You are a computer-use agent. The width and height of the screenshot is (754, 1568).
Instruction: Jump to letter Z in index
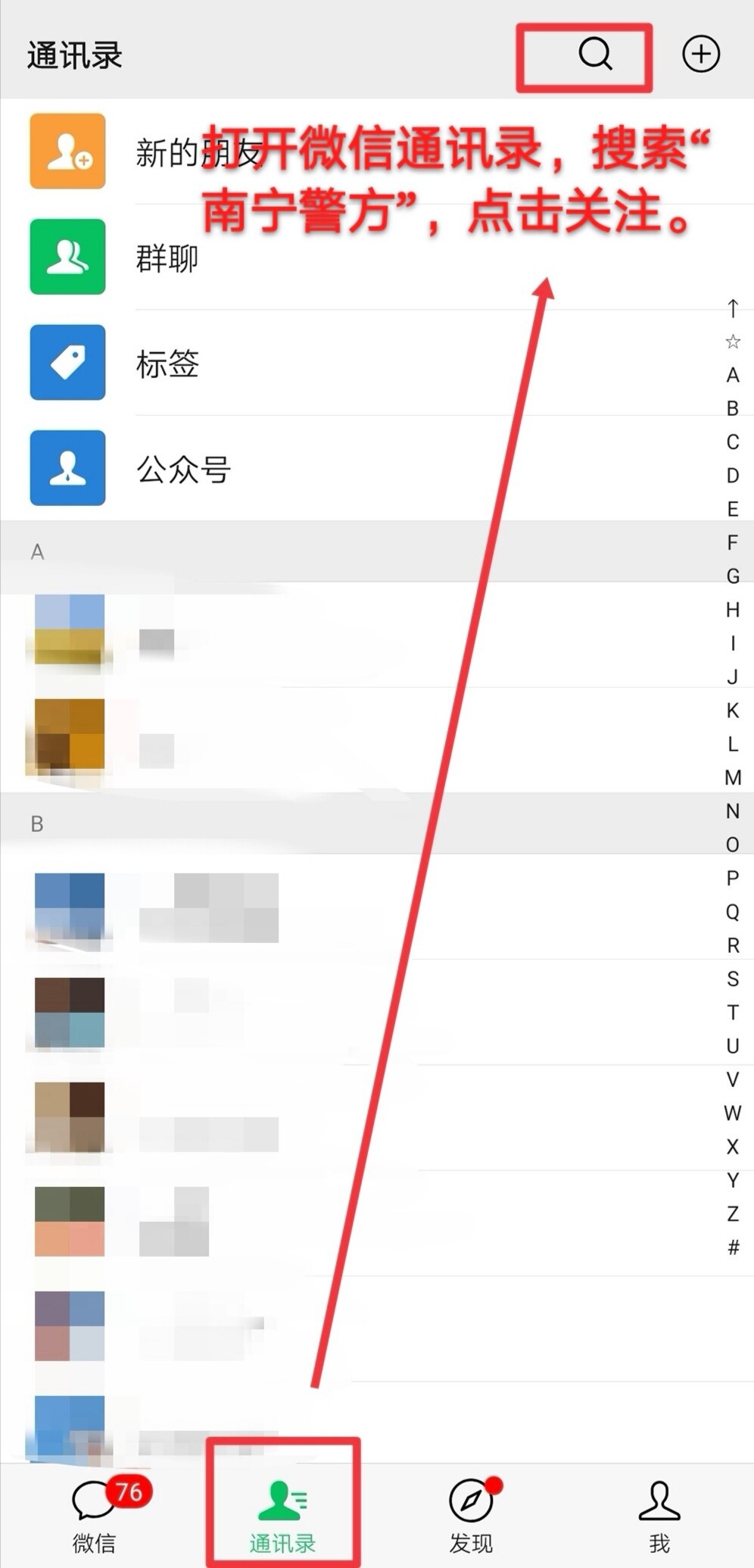732,1214
